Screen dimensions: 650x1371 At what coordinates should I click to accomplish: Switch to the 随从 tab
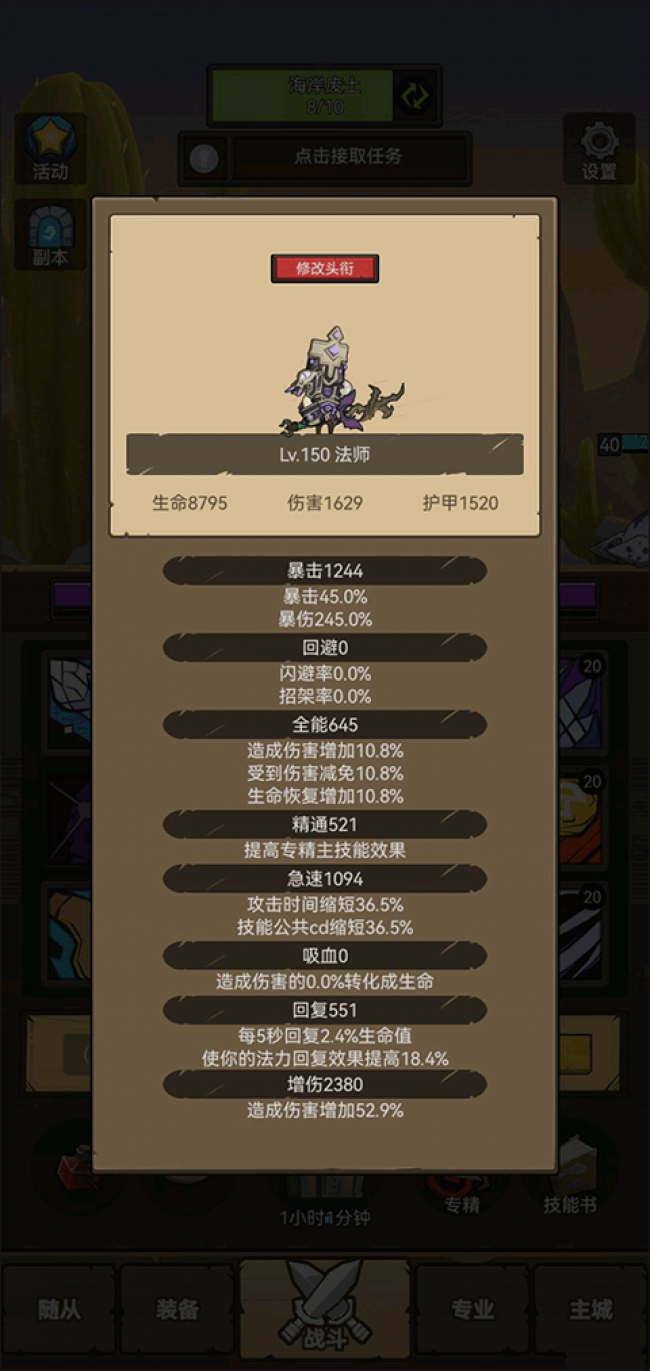(58, 1308)
